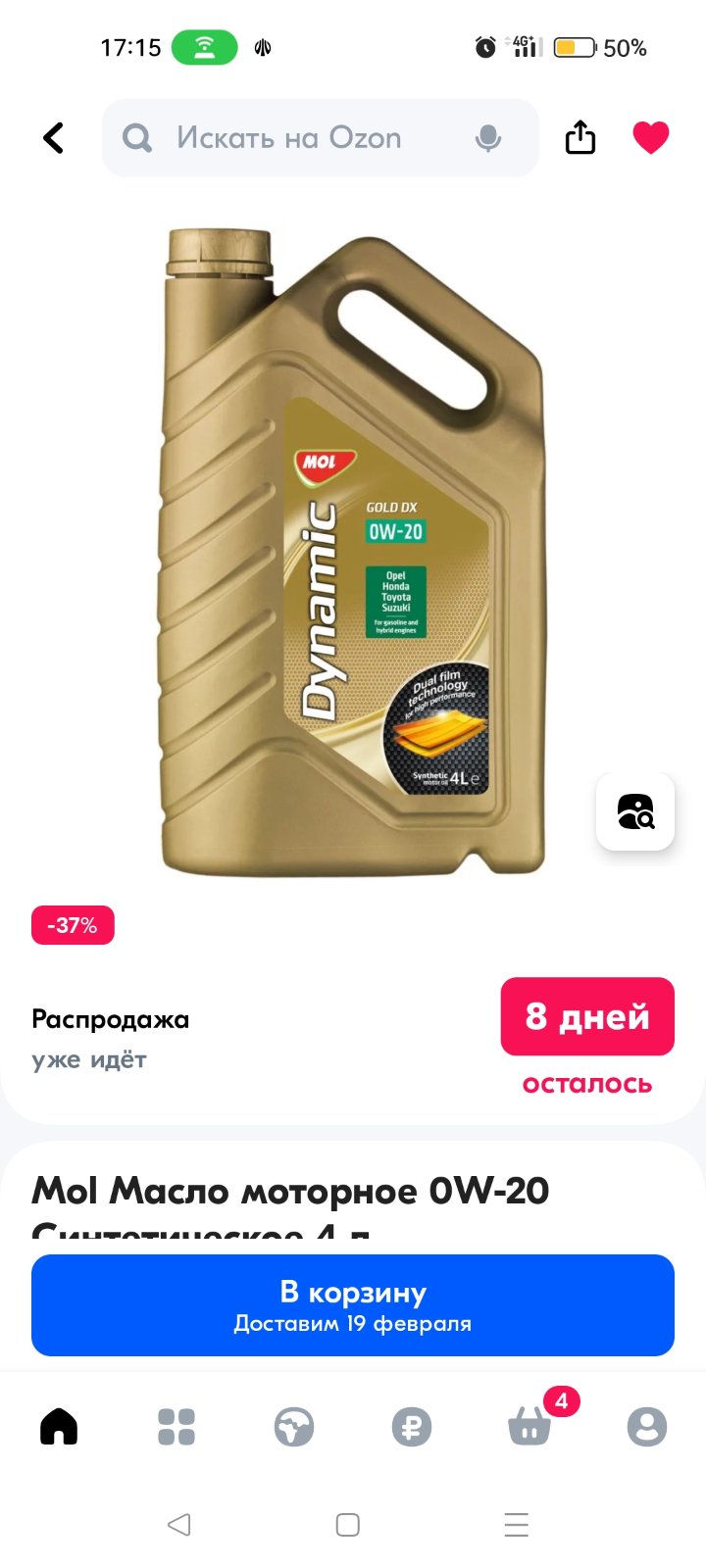Open the globe tab in bottom navigation

(294, 1427)
